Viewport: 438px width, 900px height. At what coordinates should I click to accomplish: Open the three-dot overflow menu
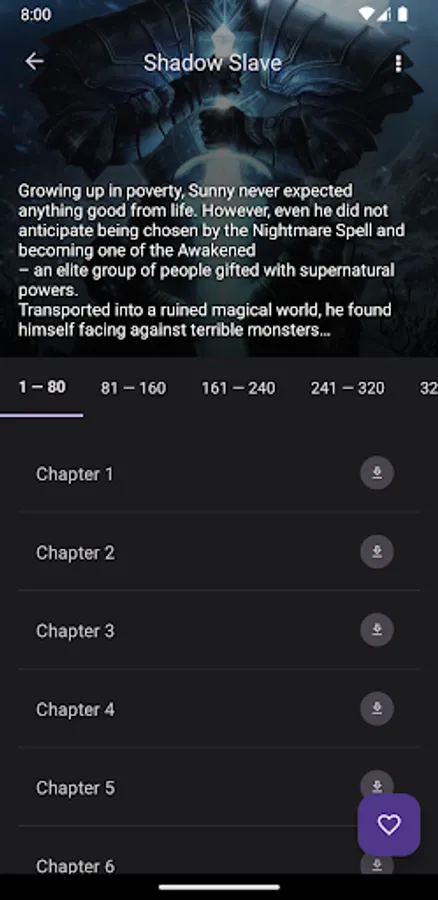[398, 63]
